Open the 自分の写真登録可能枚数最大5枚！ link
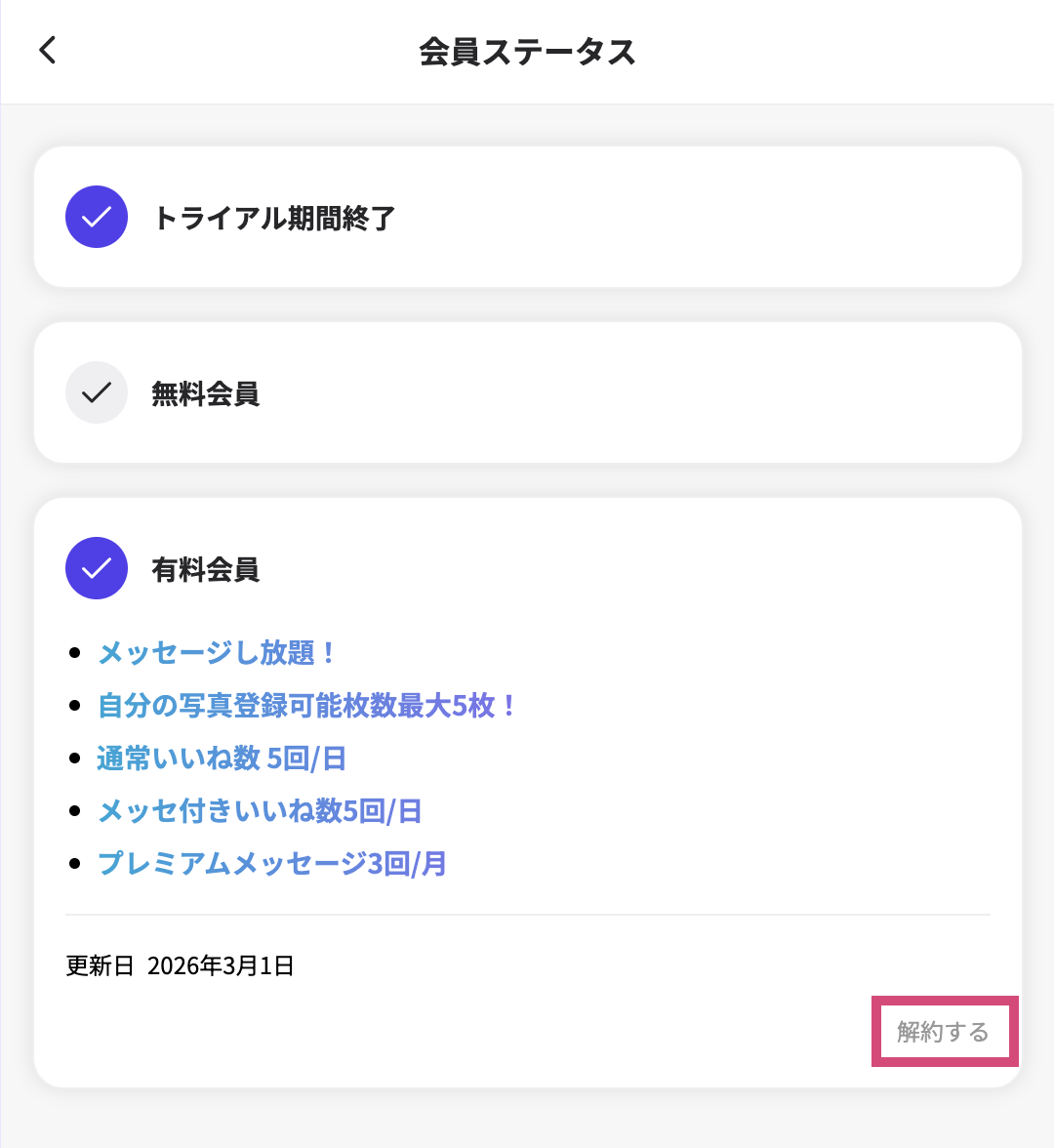Image resolution: width=1054 pixels, height=1148 pixels. [308, 706]
